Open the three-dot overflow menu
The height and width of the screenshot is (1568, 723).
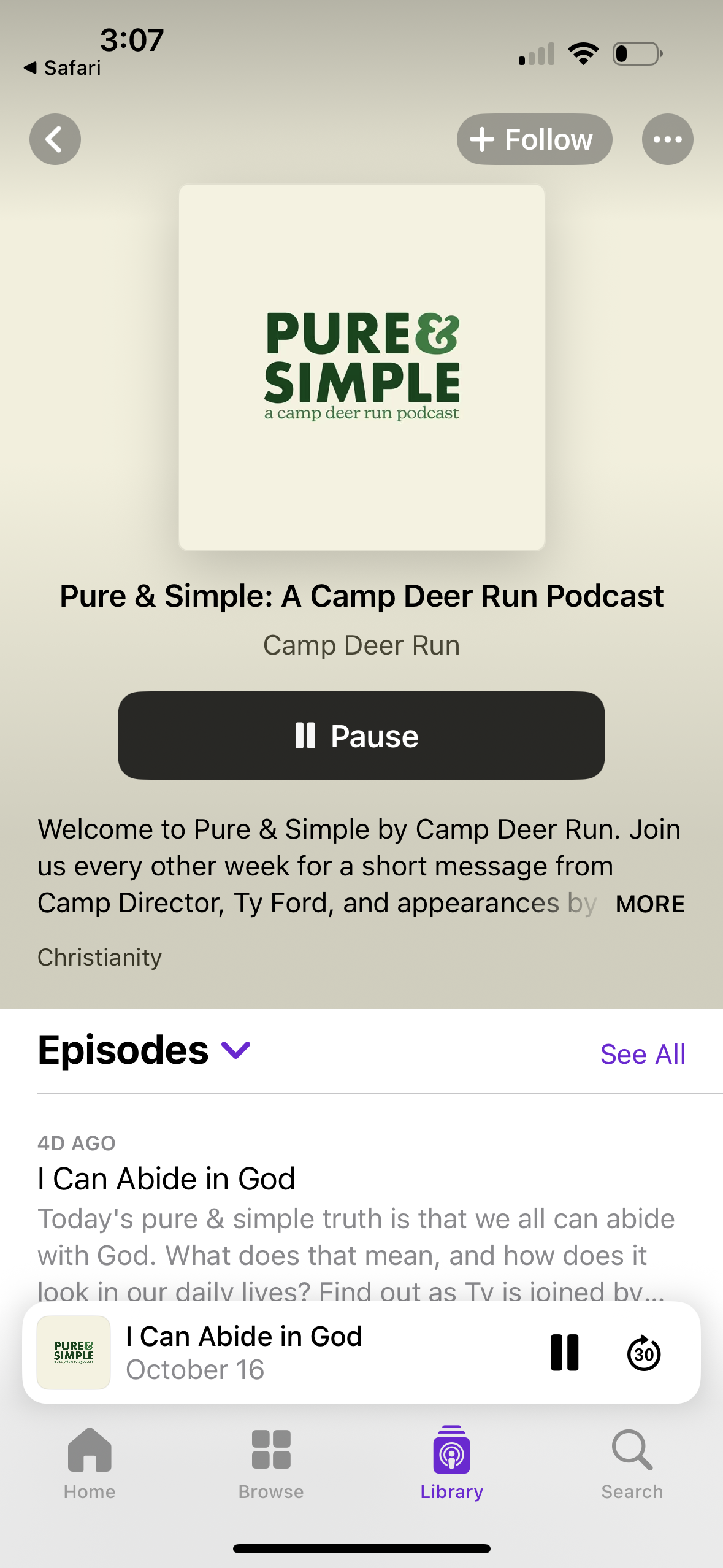(x=667, y=139)
